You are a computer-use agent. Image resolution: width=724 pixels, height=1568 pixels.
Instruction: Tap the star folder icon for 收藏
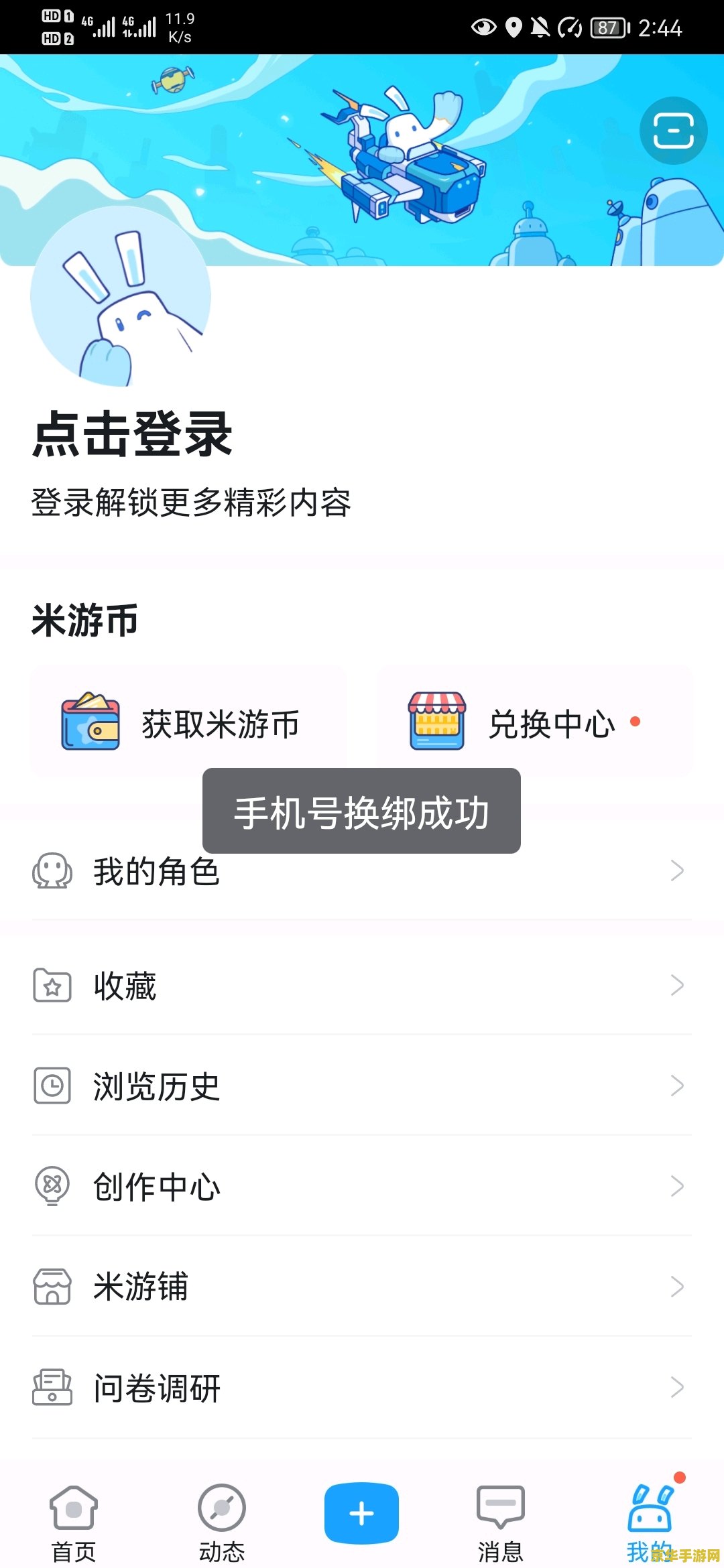[x=51, y=986]
